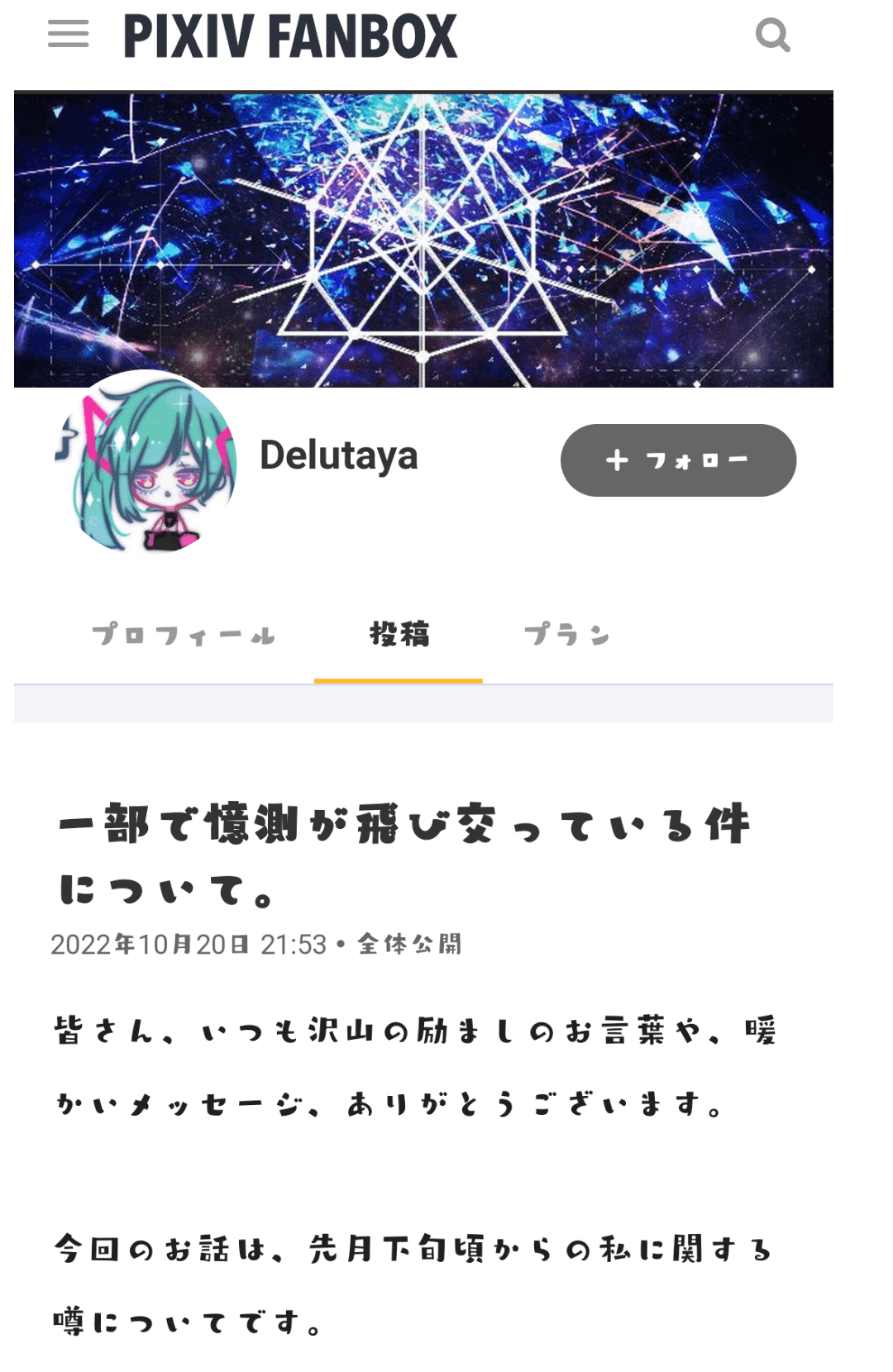The height and width of the screenshot is (1372, 893).
Task: Switch to the プロフィール (Profile) tab
Action: [185, 635]
